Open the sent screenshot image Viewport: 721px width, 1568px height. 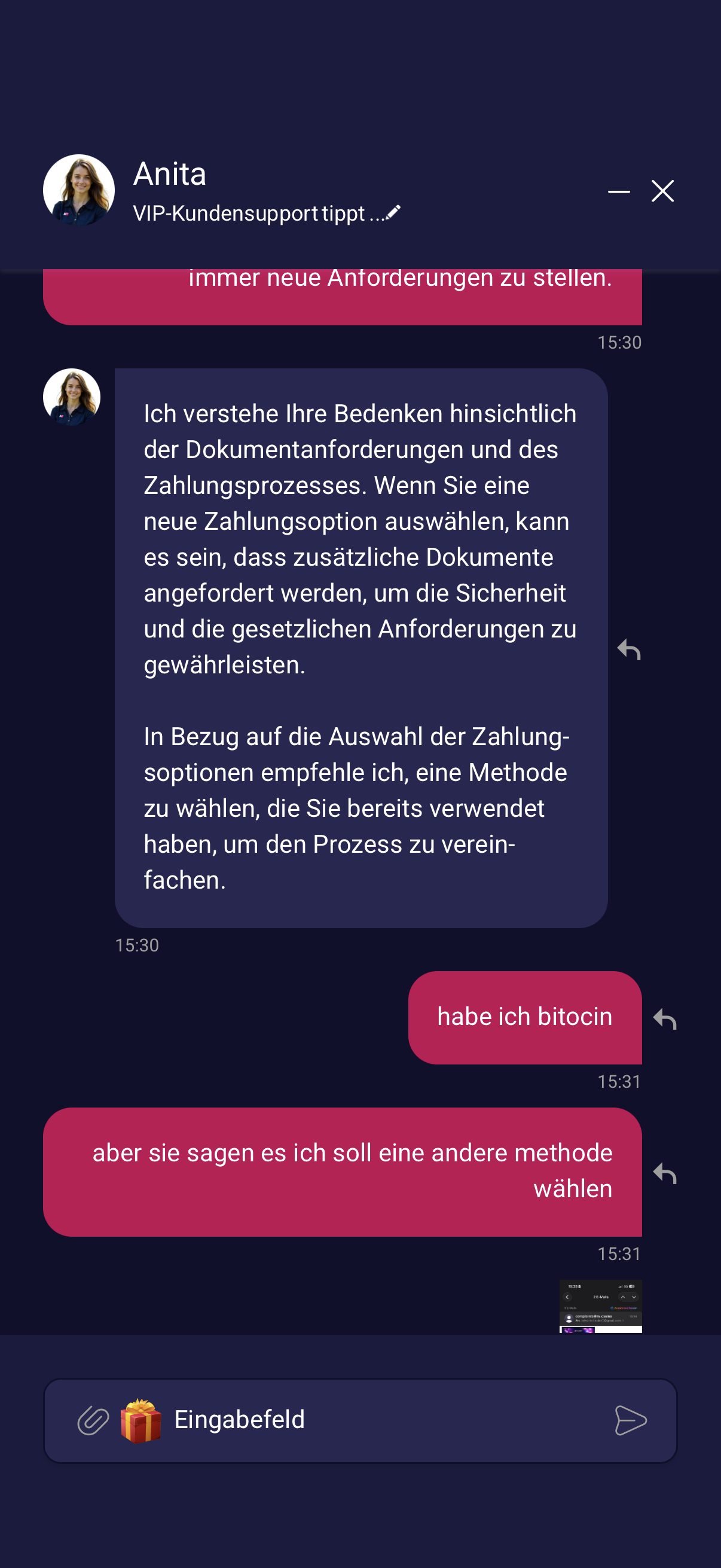point(600,1306)
